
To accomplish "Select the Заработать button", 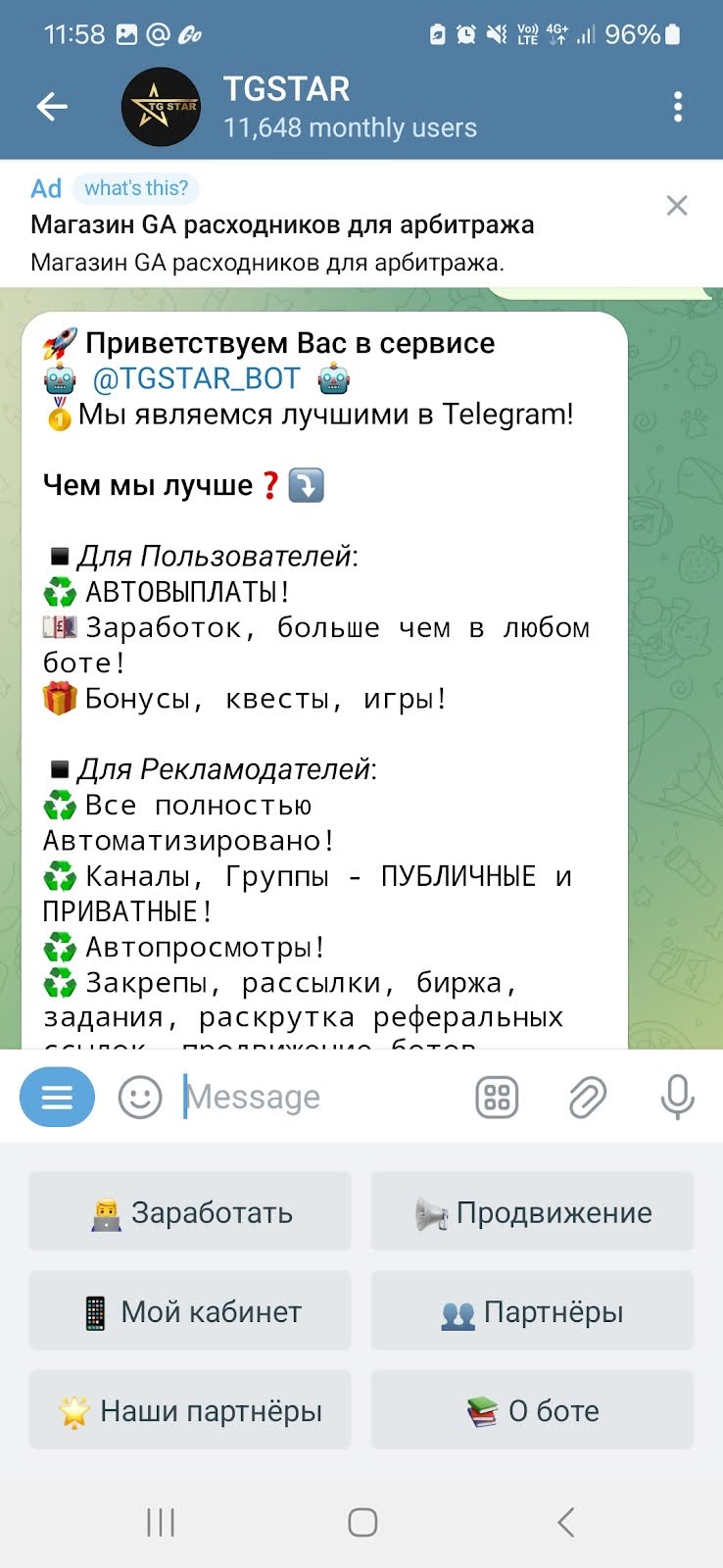I will 190,1212.
